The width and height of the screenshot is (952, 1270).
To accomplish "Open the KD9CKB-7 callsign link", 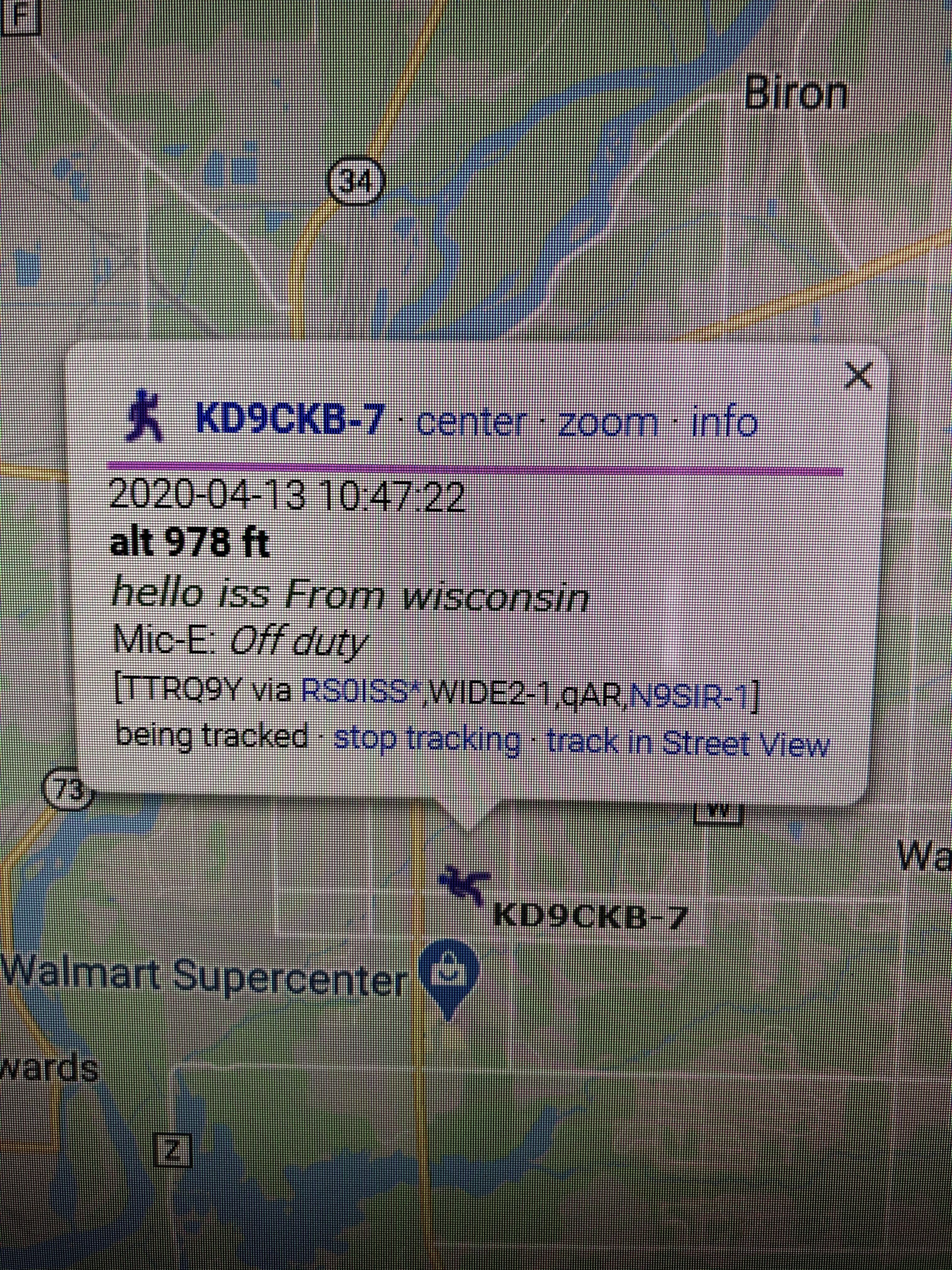I will [x=288, y=420].
